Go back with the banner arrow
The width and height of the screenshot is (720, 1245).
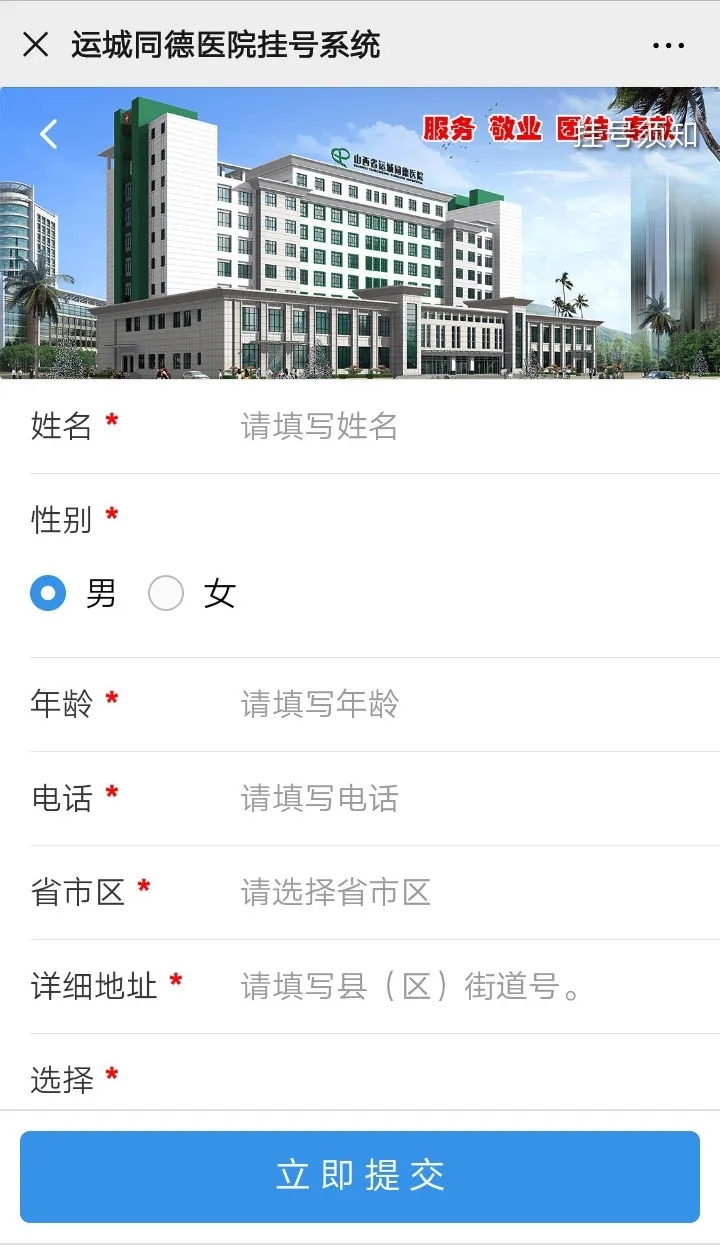tap(48, 134)
